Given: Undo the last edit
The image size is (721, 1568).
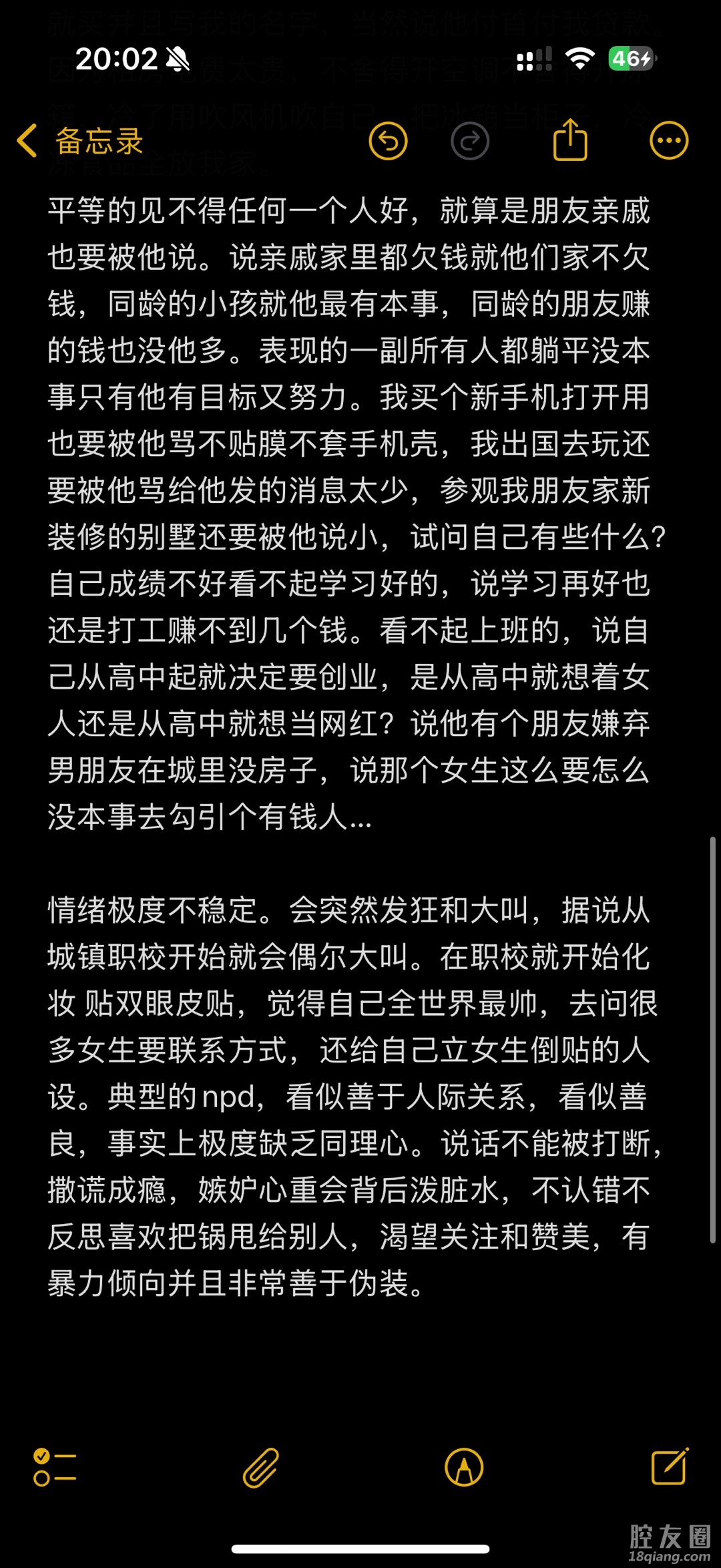Looking at the screenshot, I should click(x=388, y=141).
